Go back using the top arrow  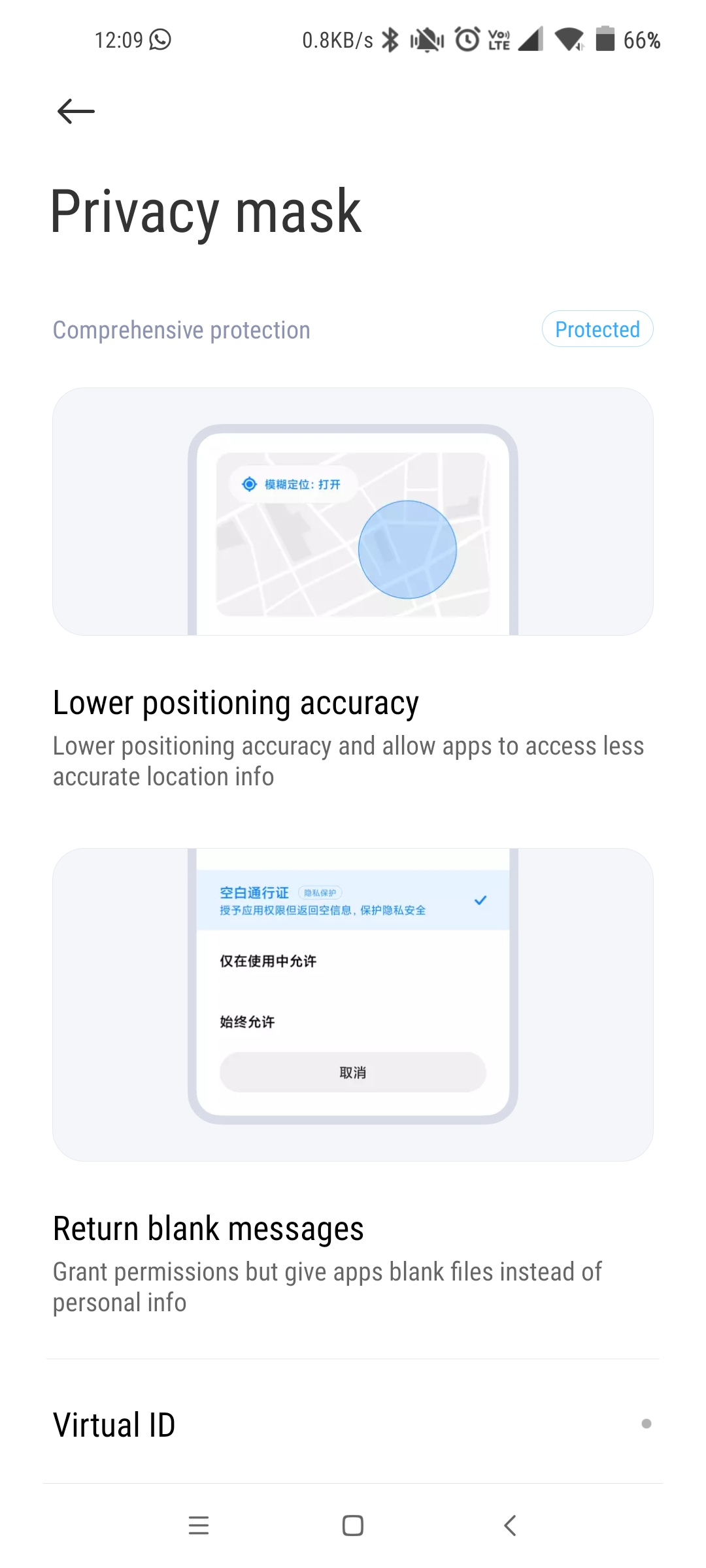tap(76, 111)
